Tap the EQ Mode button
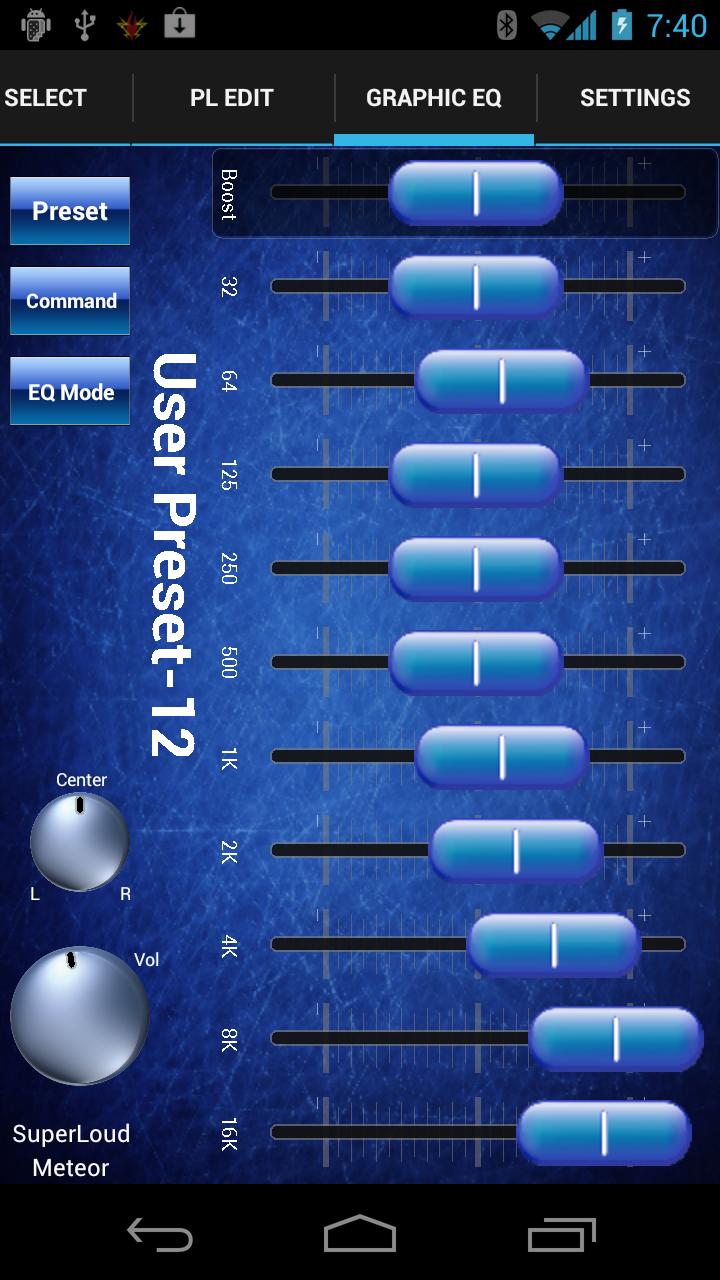This screenshot has height=1280, width=720. (70, 392)
